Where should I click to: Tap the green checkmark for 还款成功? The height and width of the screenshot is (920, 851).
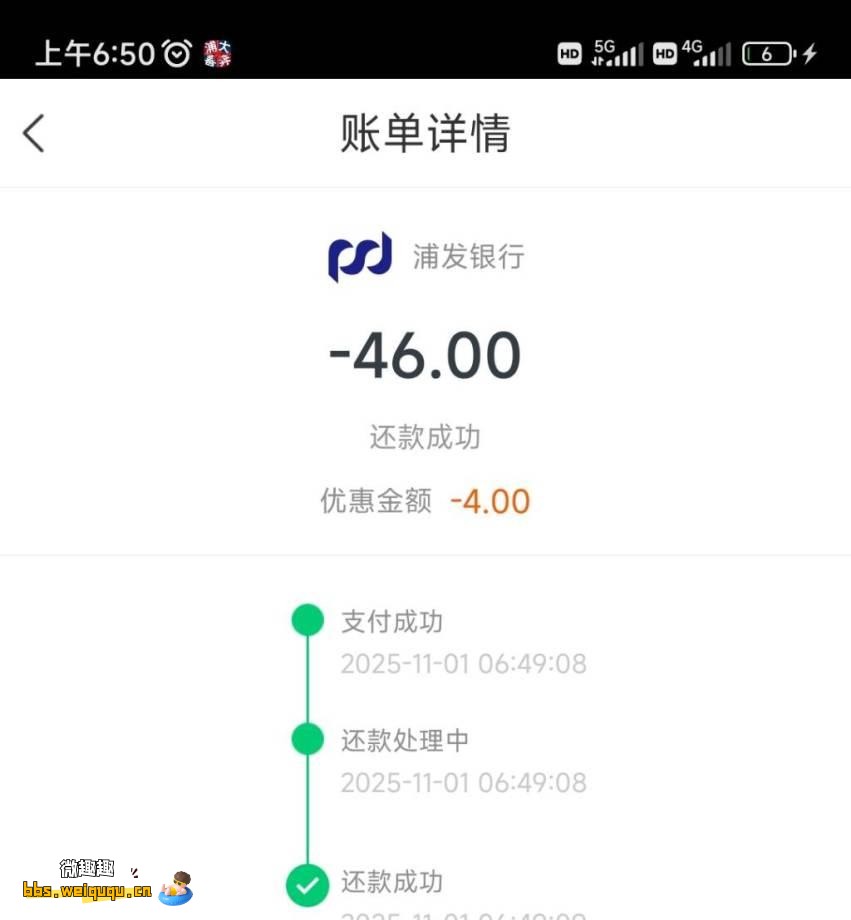(x=307, y=884)
